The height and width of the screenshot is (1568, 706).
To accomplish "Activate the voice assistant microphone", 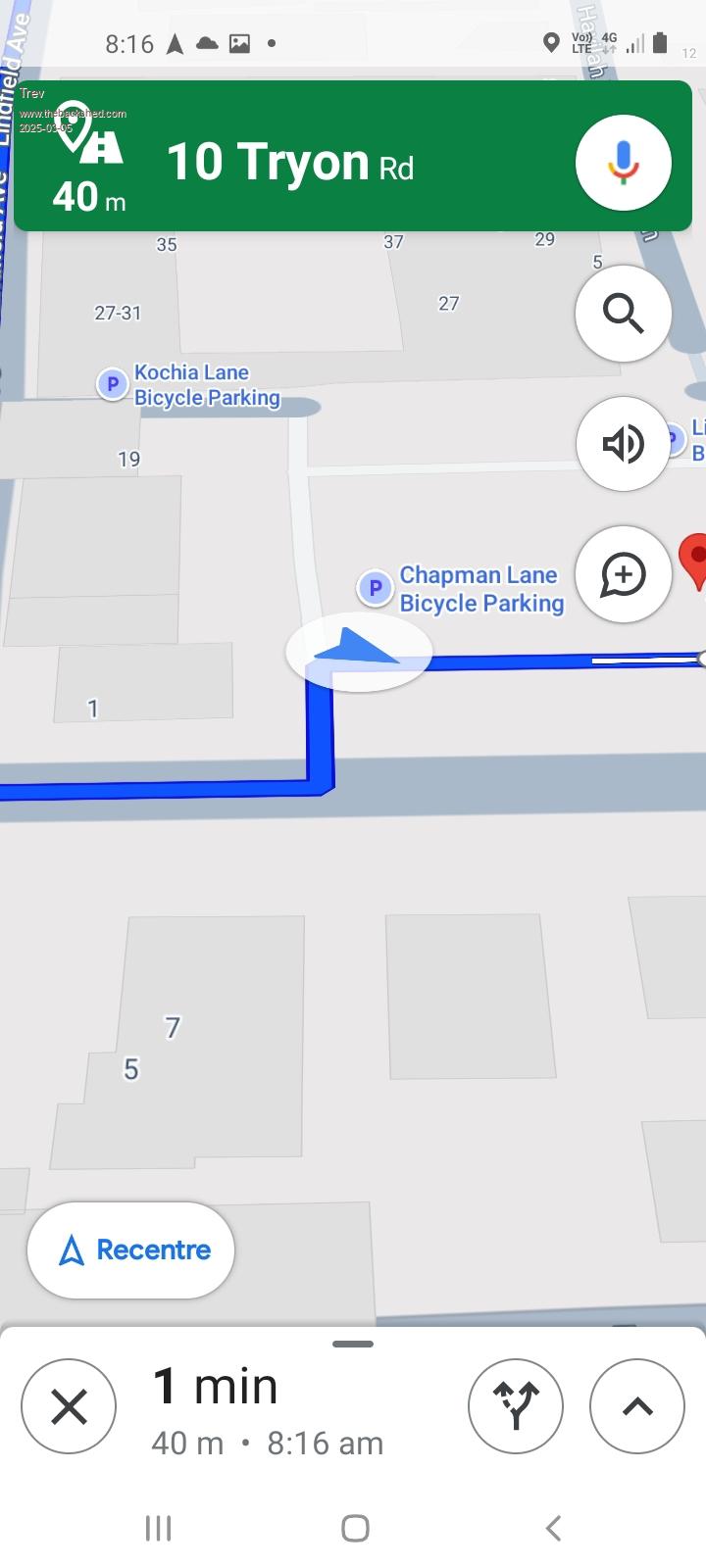I will (x=623, y=162).
